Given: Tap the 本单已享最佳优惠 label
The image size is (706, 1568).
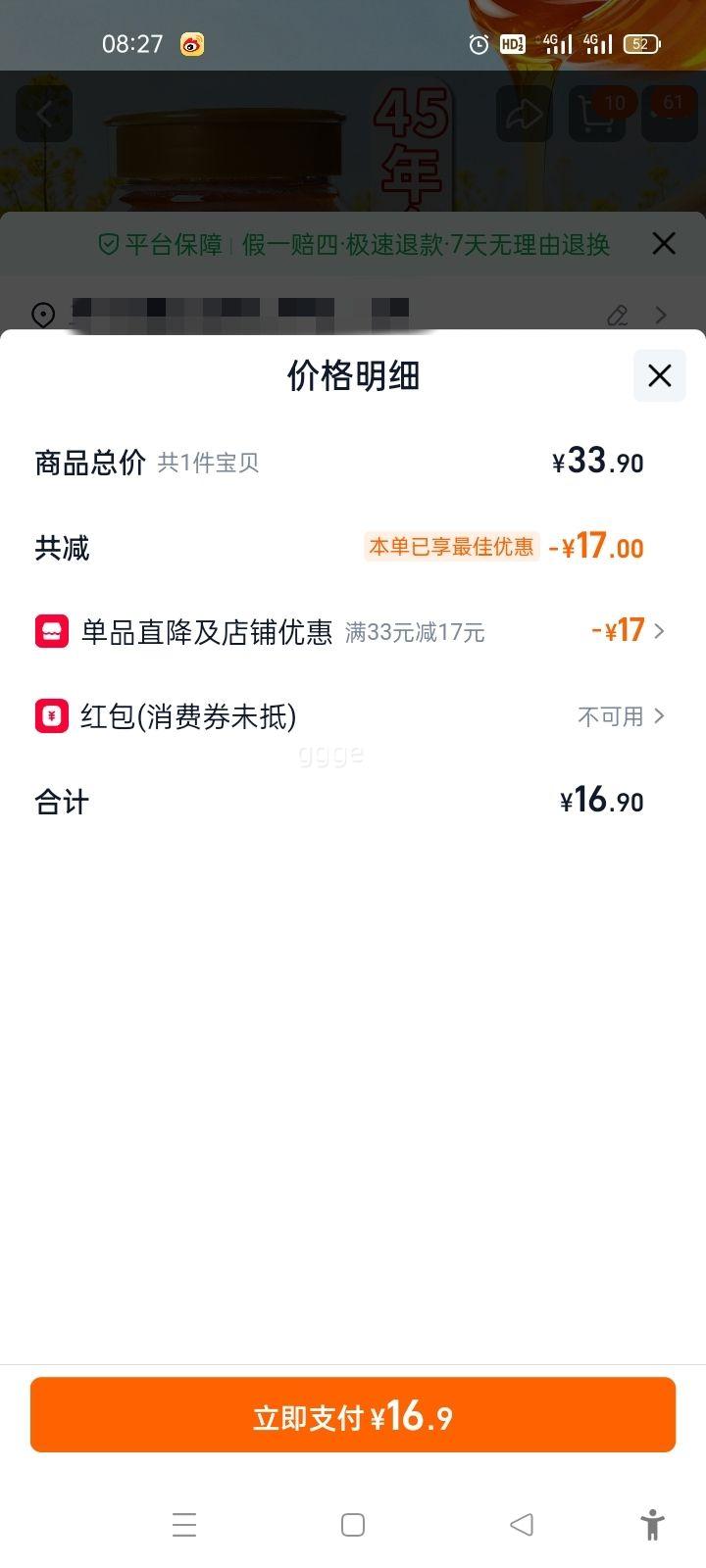Looking at the screenshot, I should (x=450, y=547).
